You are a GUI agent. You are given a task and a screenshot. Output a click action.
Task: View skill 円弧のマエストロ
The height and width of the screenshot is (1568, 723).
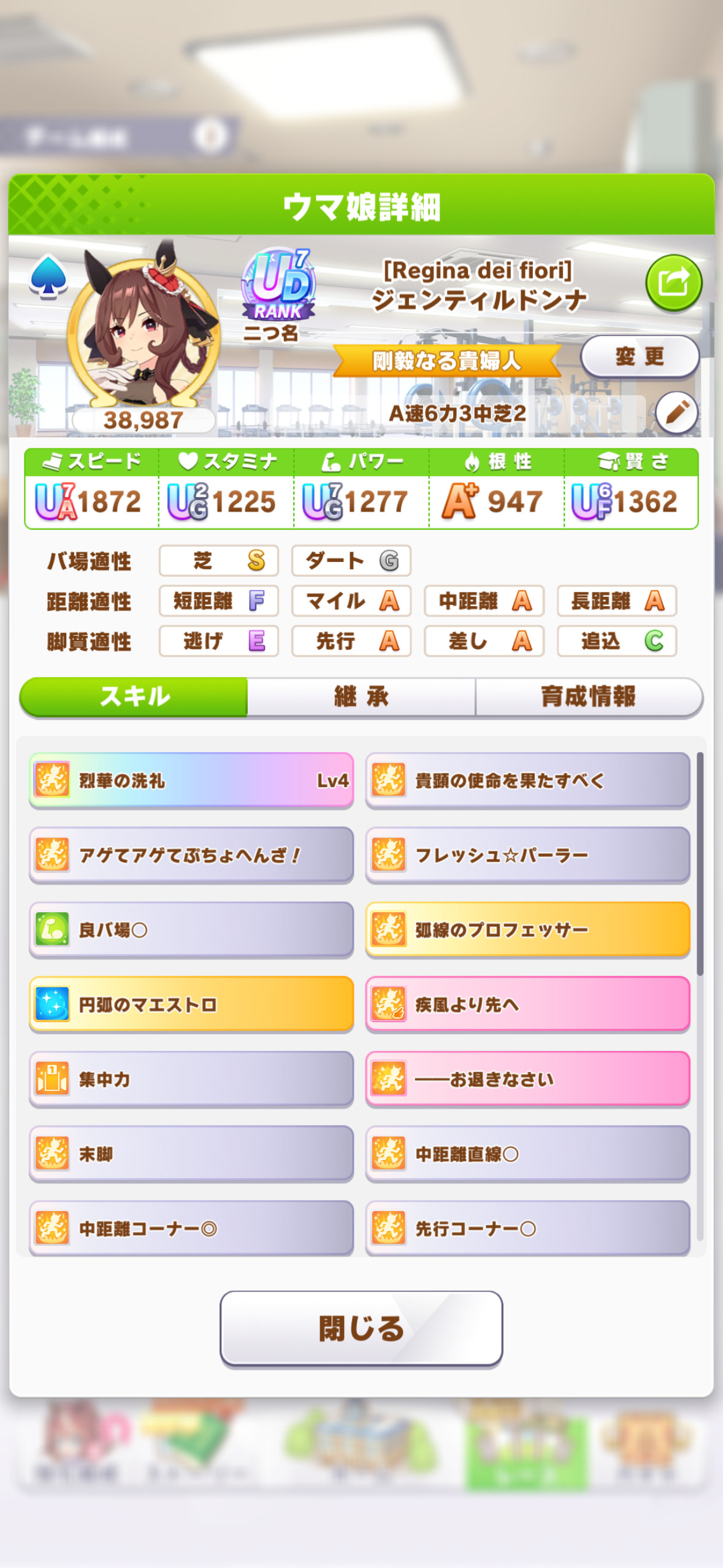191,1005
